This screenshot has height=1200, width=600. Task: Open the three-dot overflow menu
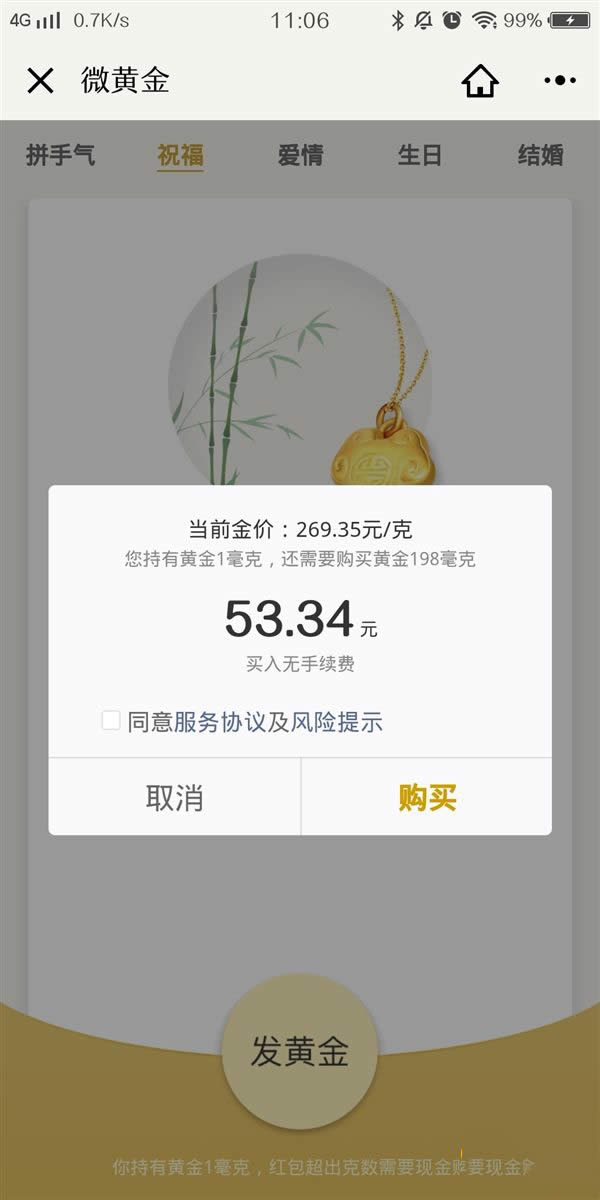560,81
